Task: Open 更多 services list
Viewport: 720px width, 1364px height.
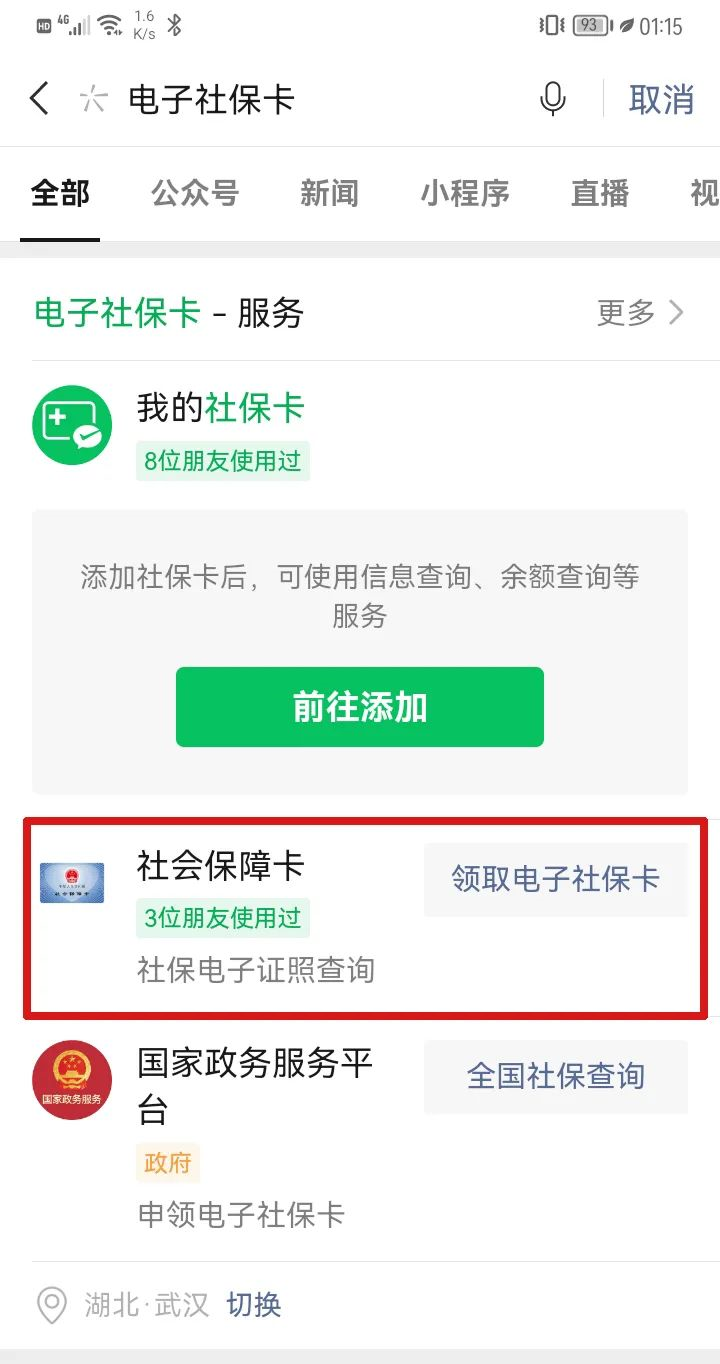Action: pyautogui.click(x=640, y=313)
